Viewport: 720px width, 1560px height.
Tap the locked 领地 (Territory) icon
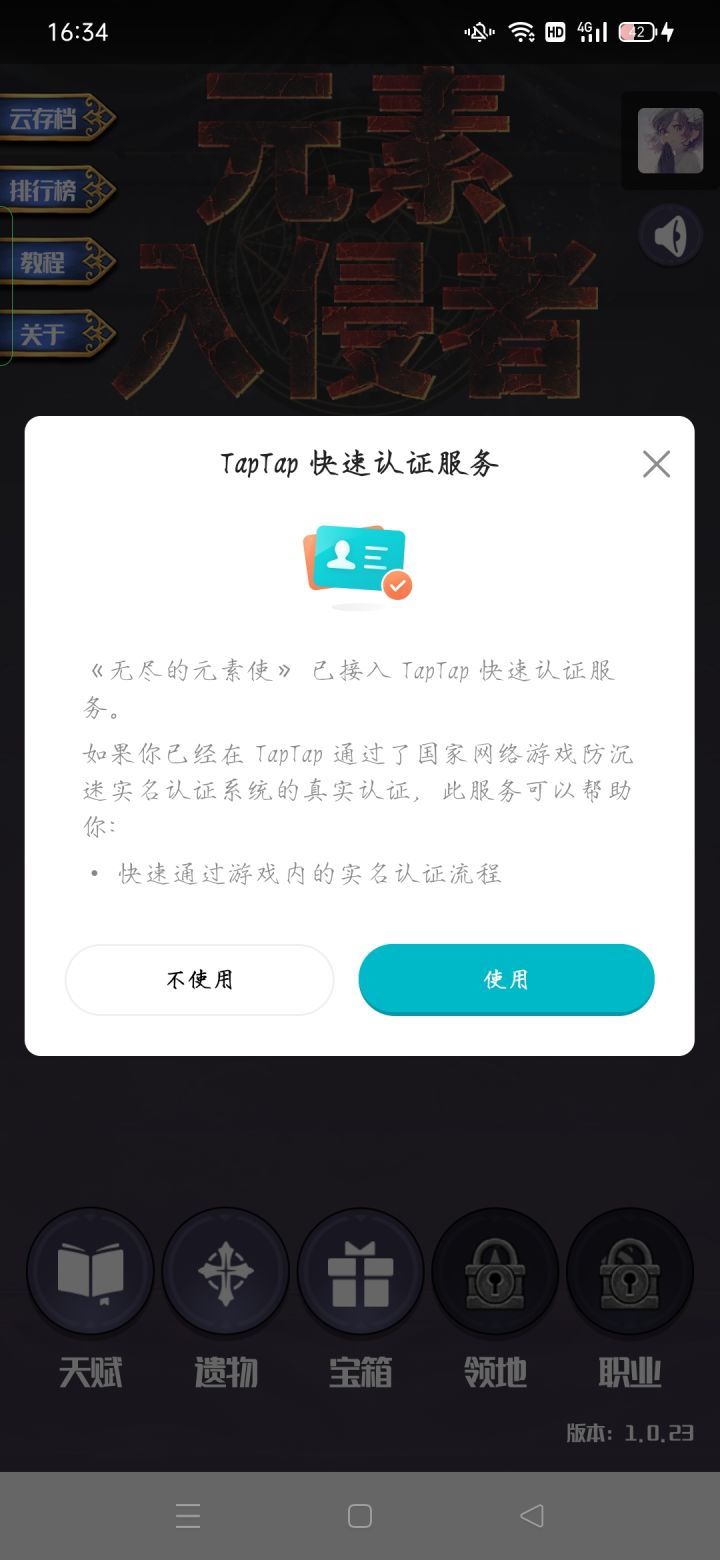click(495, 1272)
